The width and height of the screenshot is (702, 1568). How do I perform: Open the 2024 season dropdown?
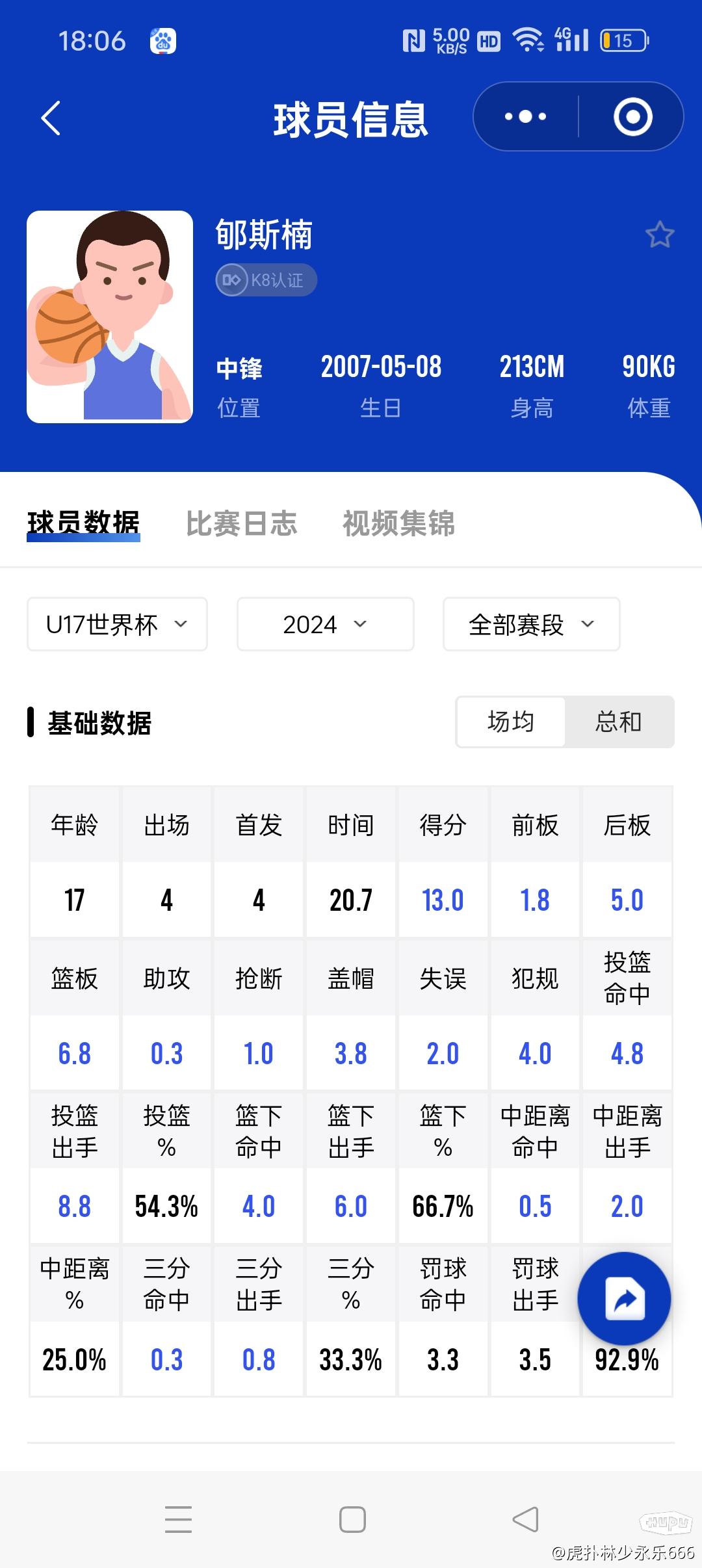point(325,624)
